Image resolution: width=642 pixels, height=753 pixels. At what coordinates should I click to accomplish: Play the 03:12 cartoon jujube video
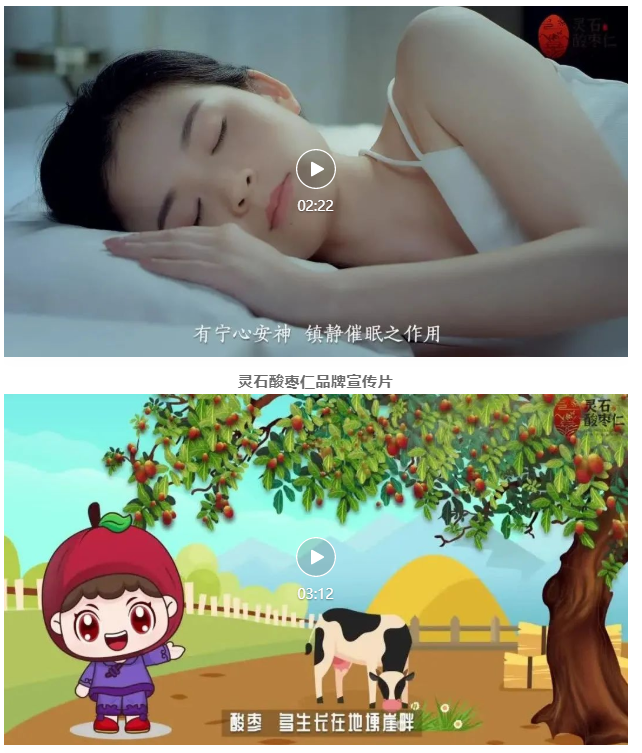point(315,557)
